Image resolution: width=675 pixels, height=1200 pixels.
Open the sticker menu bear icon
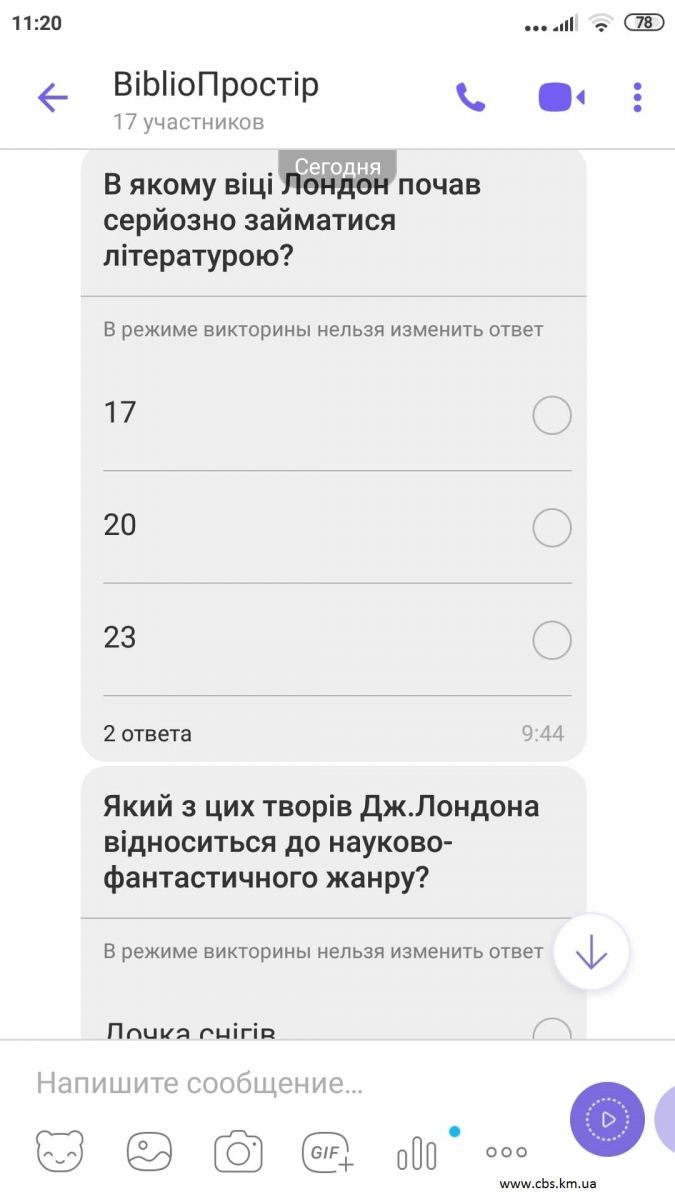click(x=60, y=1152)
